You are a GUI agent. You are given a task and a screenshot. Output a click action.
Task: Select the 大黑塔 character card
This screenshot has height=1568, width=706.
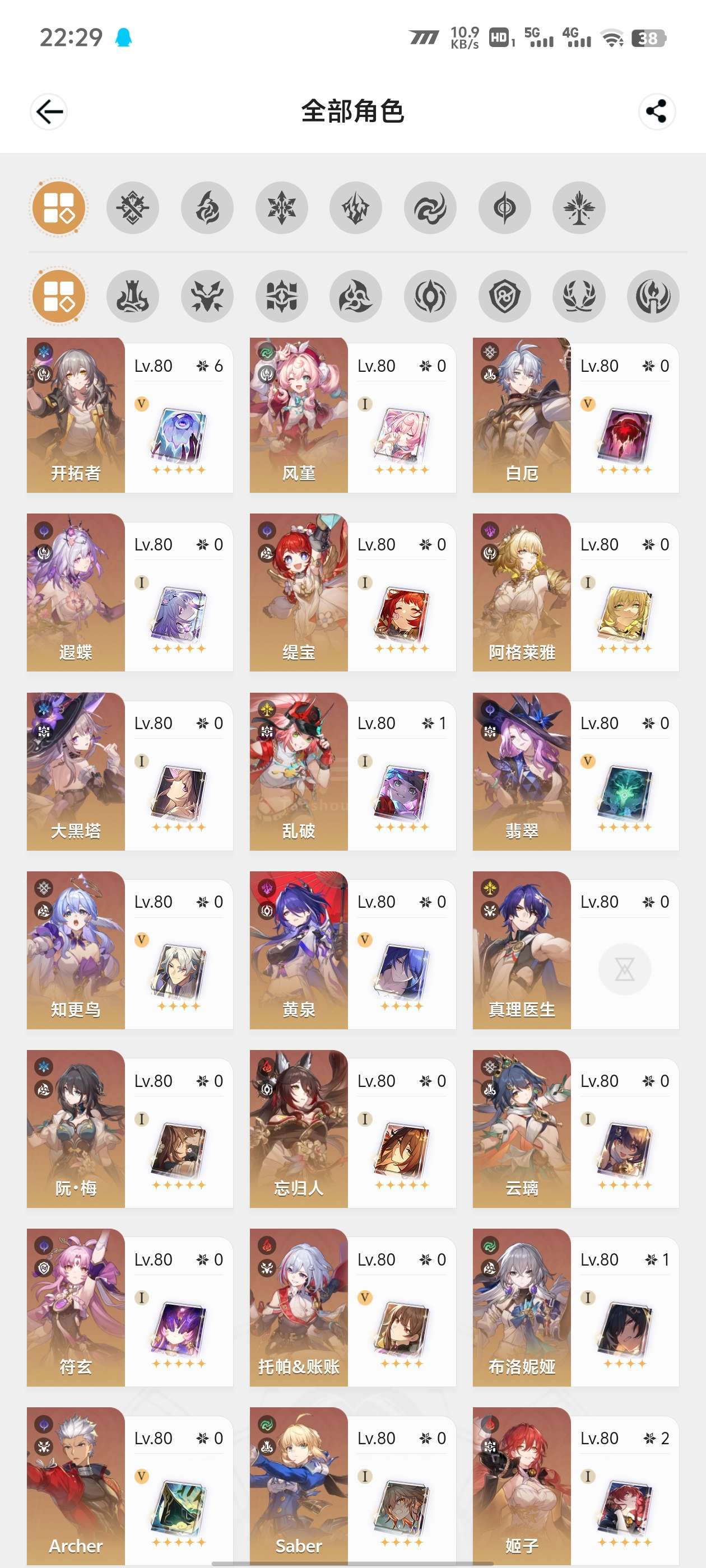point(130,772)
